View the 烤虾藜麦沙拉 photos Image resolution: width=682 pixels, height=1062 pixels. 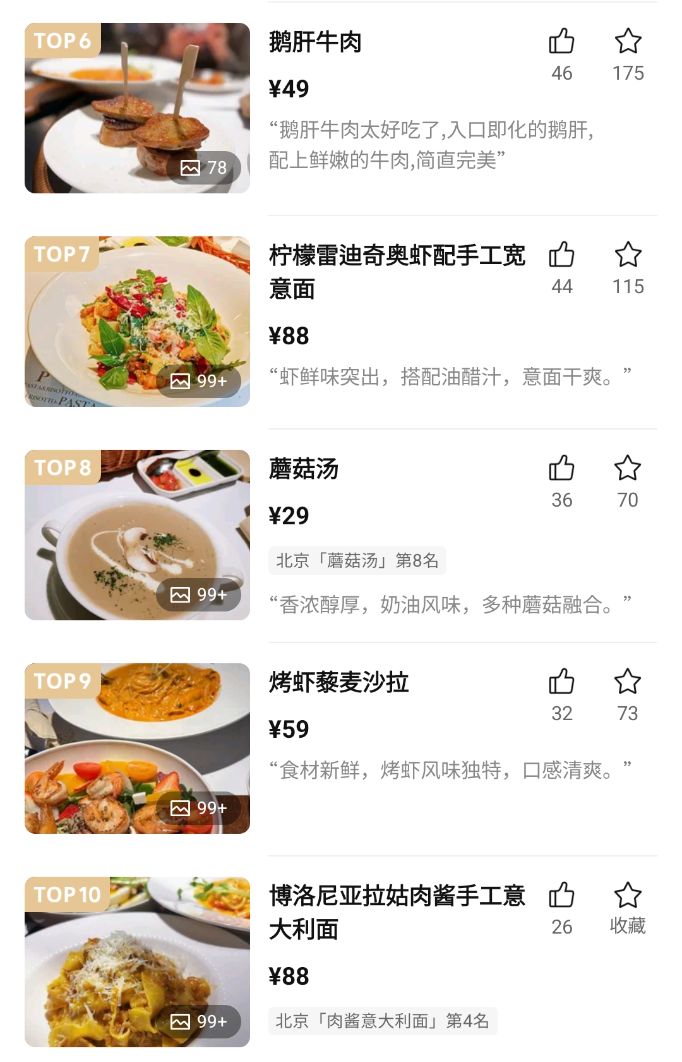[137, 748]
